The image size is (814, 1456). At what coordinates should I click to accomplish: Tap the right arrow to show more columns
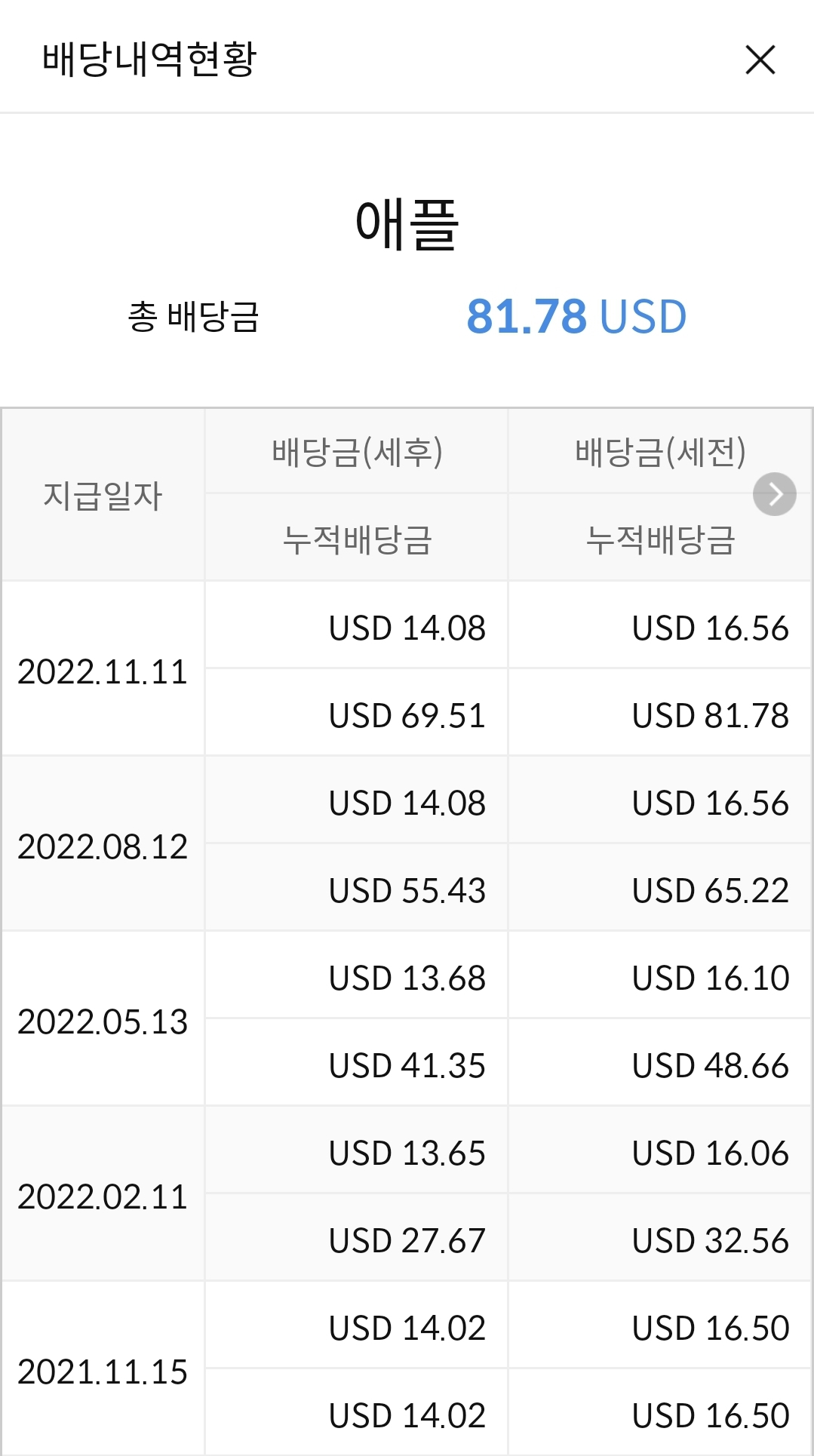pyautogui.click(x=775, y=494)
